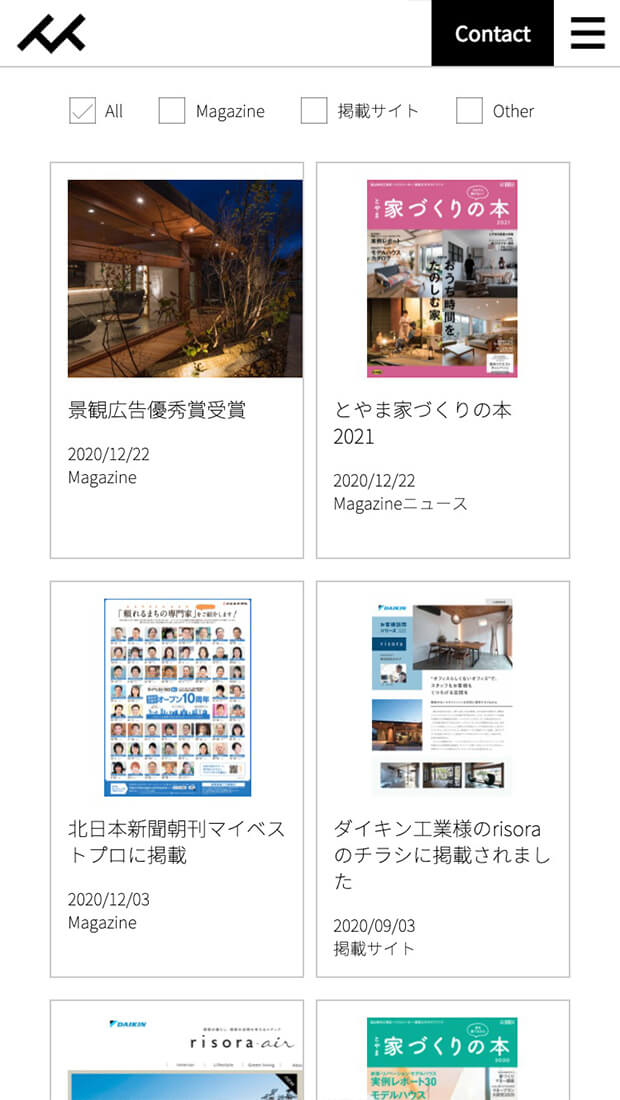
Task: Tap the Contact button
Action: [x=492, y=33]
